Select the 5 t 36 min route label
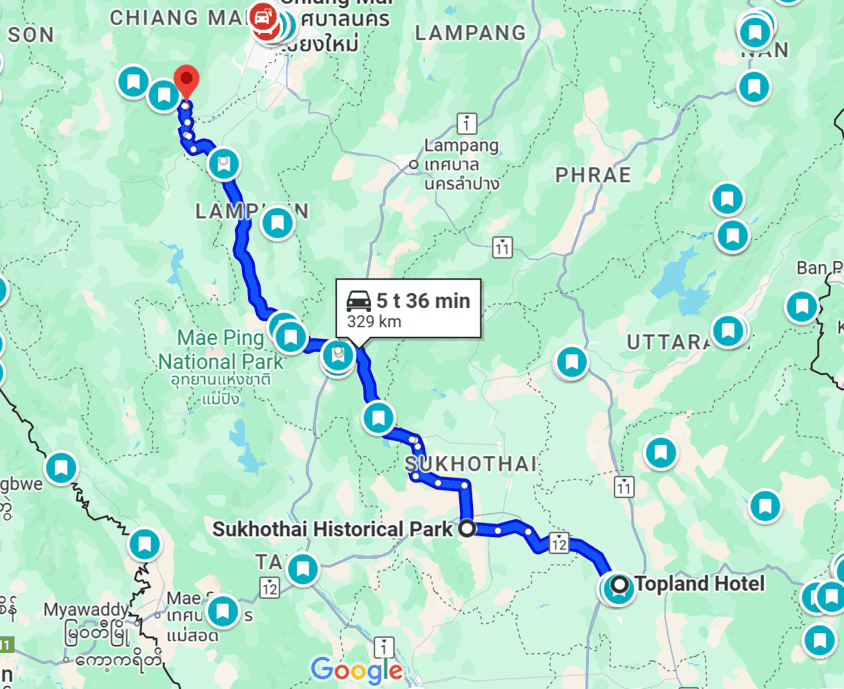 (408, 308)
